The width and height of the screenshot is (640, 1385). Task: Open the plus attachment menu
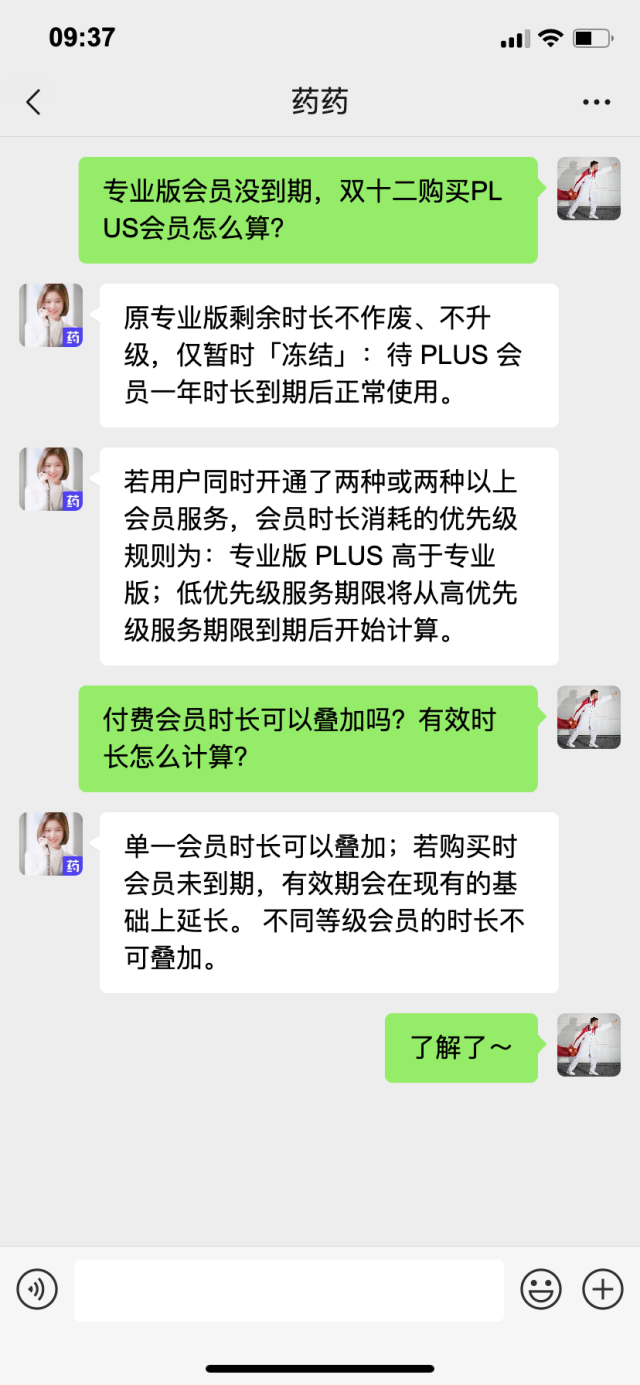(x=602, y=1289)
